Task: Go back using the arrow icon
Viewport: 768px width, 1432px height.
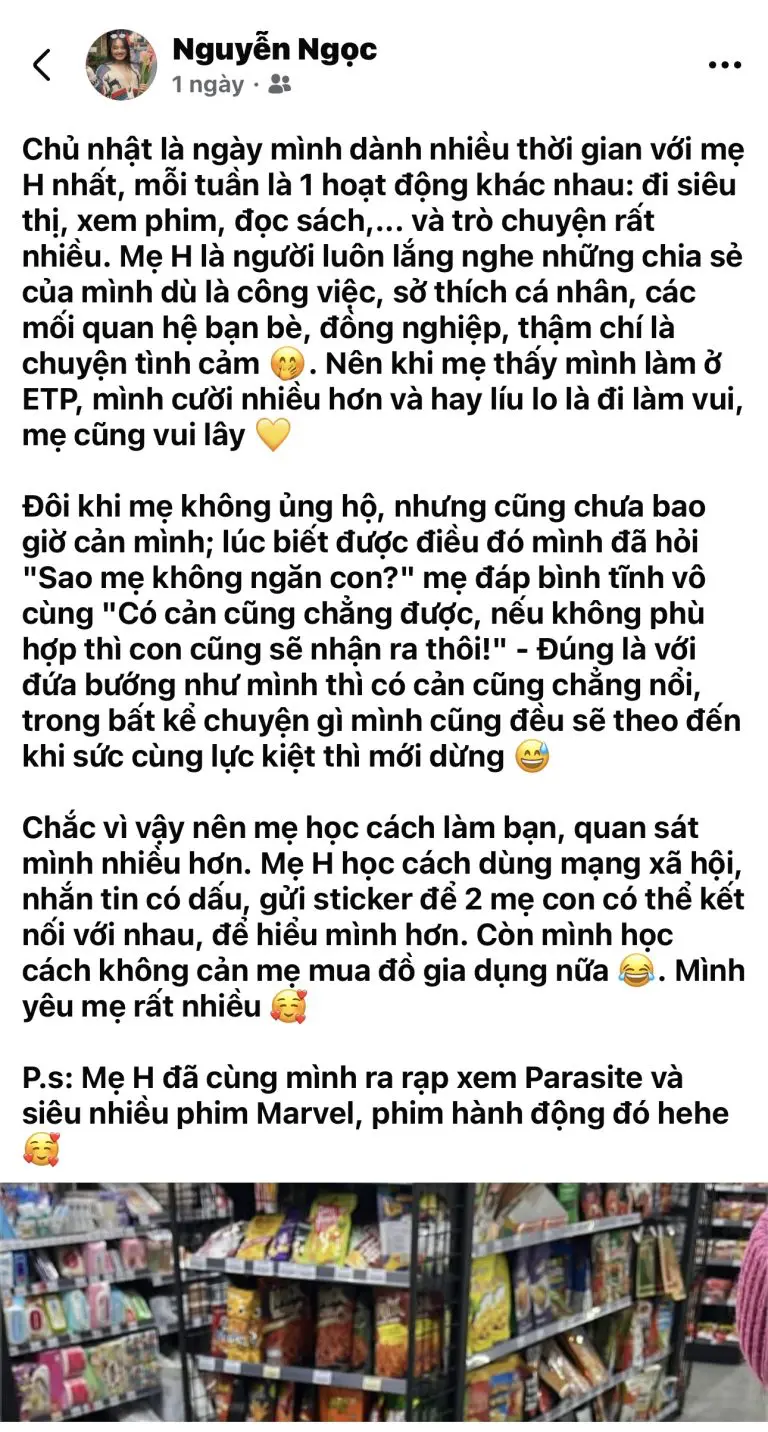Action: (42, 65)
